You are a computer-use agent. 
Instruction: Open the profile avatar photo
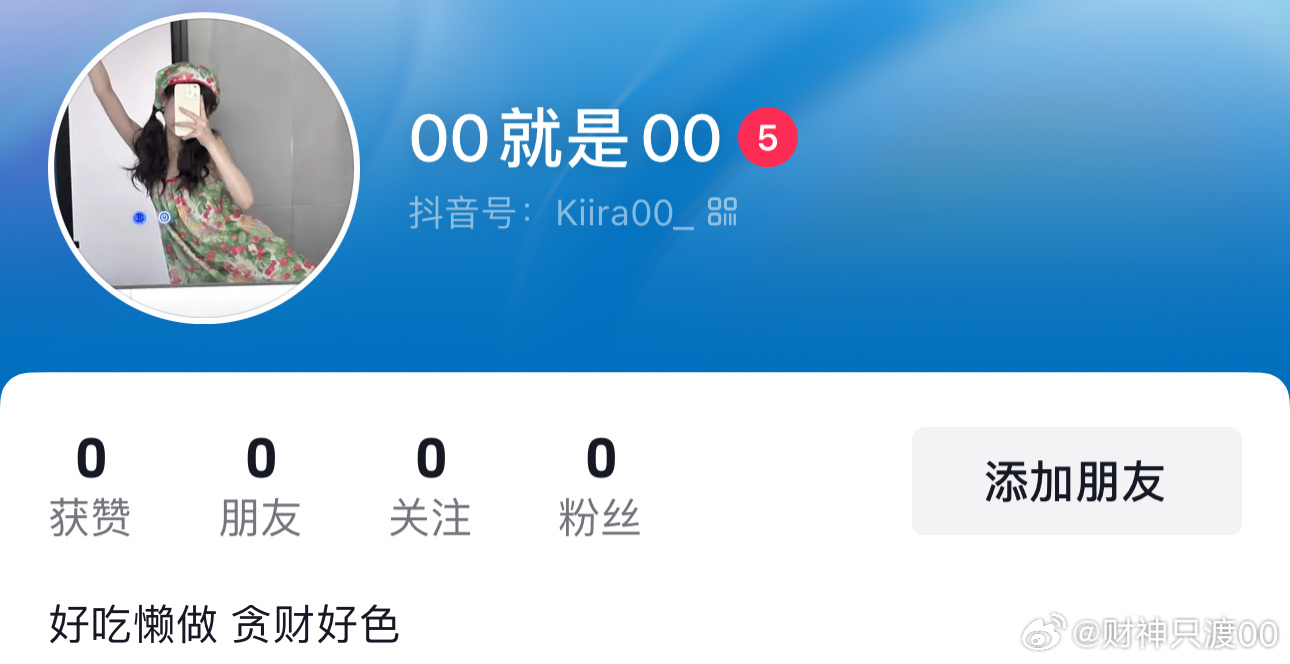pos(203,168)
